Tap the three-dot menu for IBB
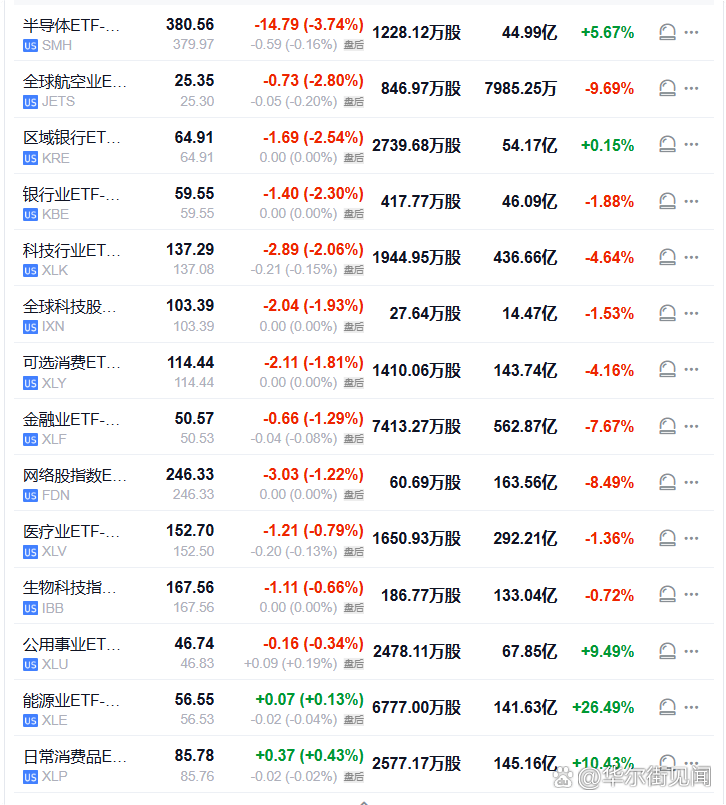 tap(692, 596)
